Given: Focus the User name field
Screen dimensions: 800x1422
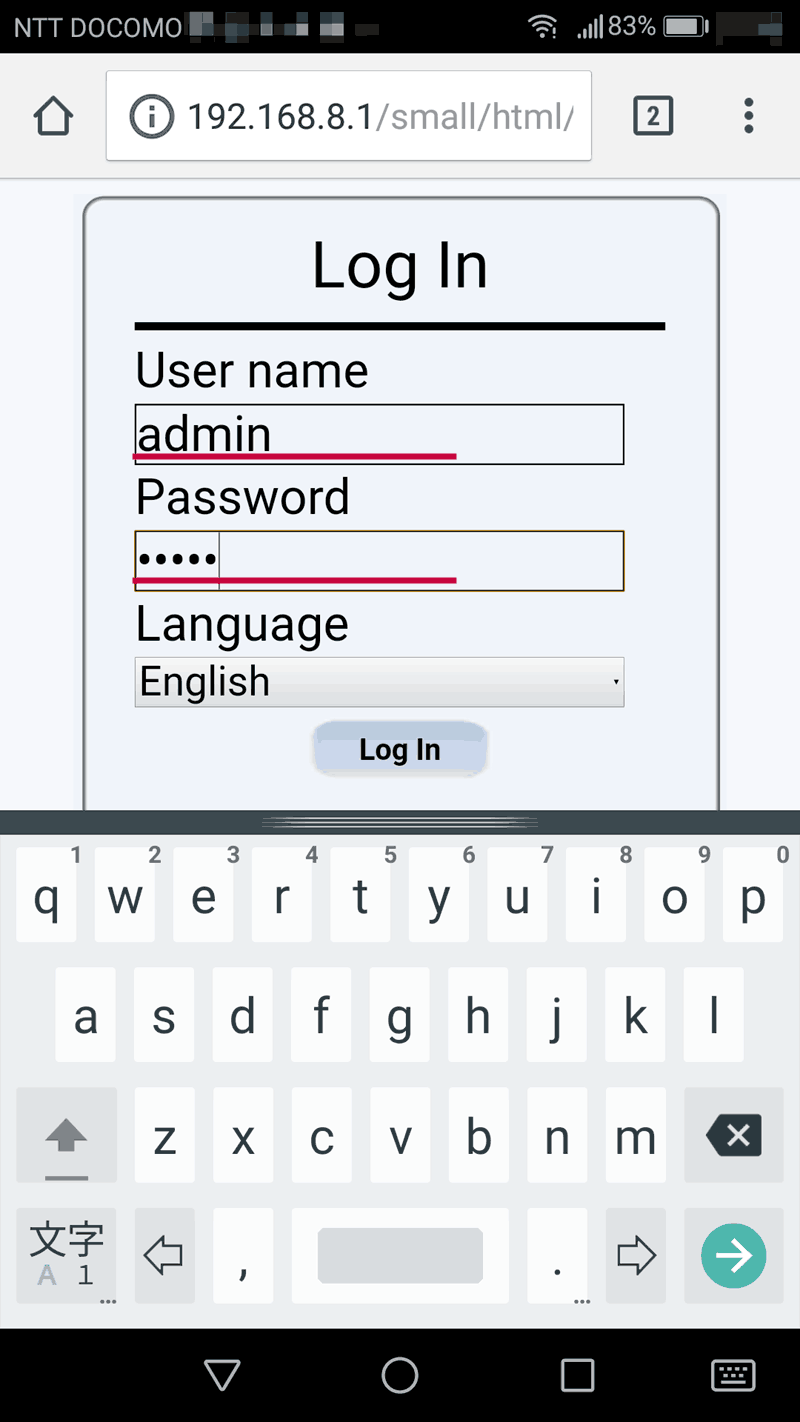Looking at the screenshot, I should (379, 434).
